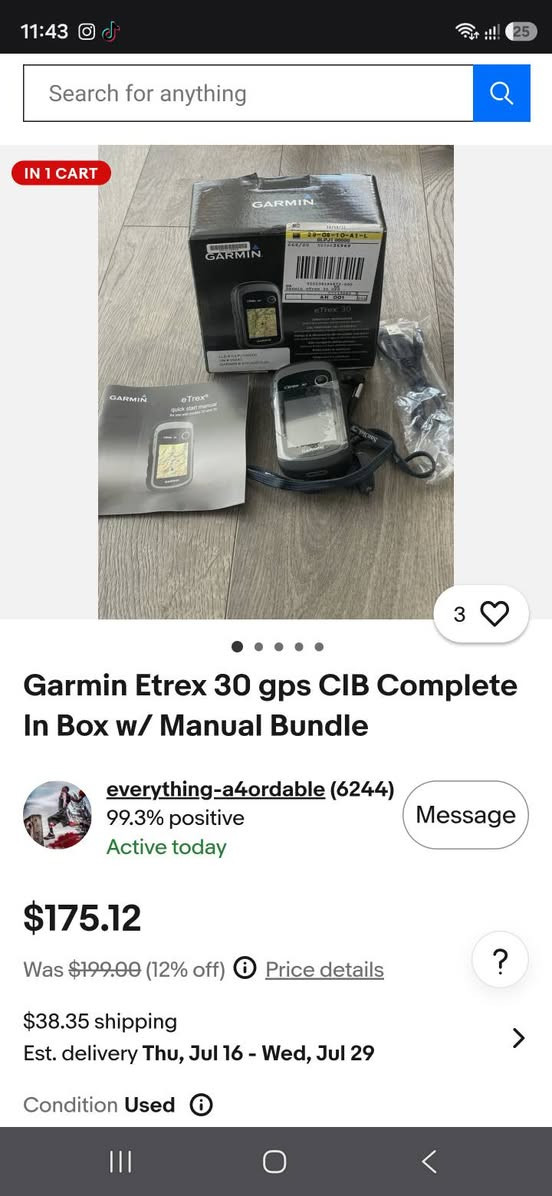Go back with system back button
552x1196 pixels.
[x=429, y=1162]
